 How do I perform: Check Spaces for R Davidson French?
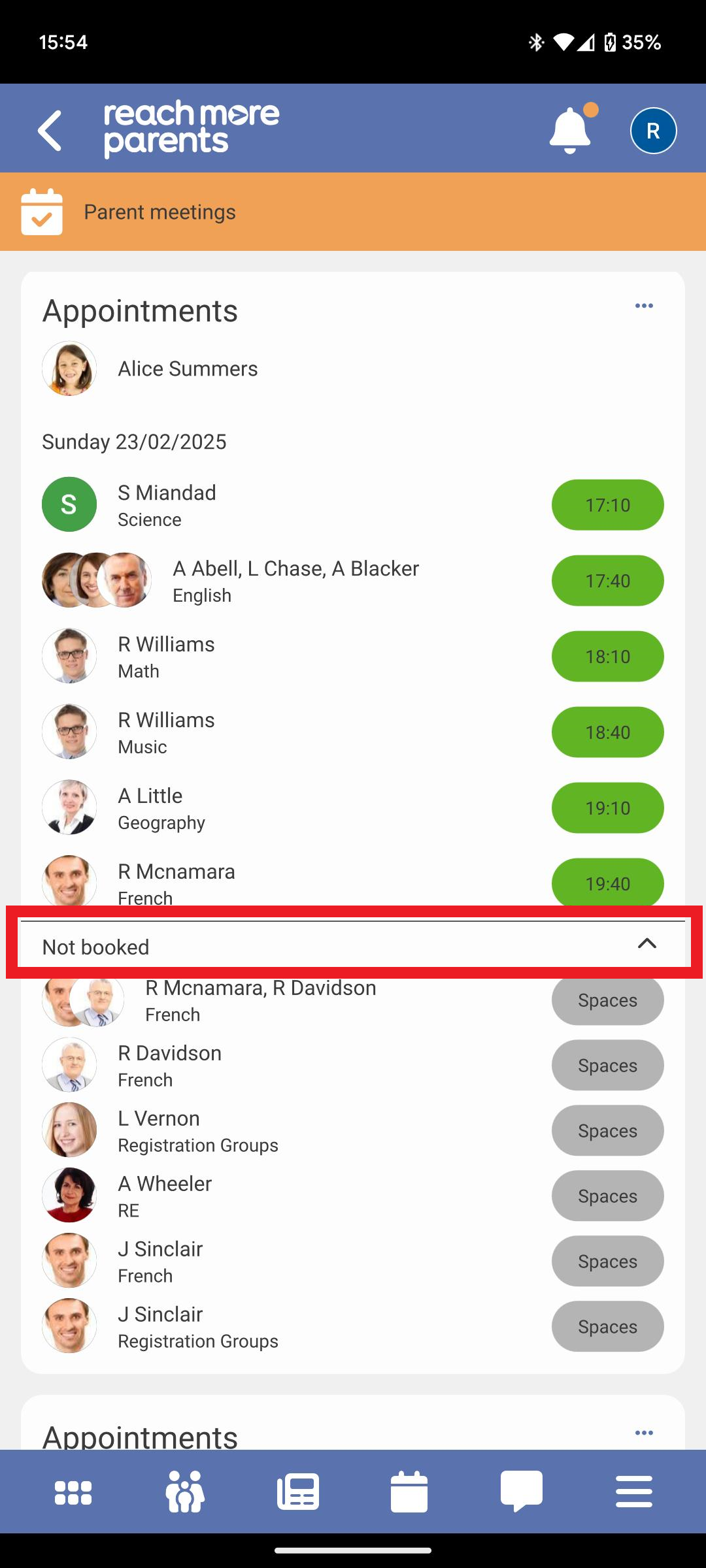(x=607, y=1066)
